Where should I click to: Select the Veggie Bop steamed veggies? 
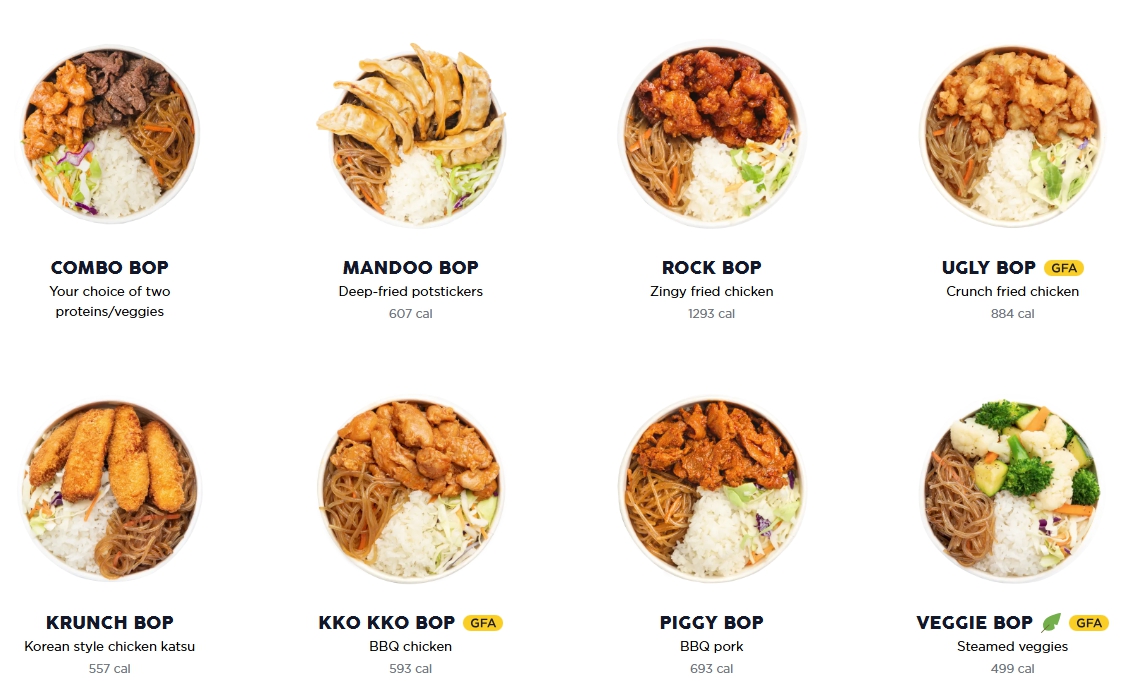(1012, 490)
